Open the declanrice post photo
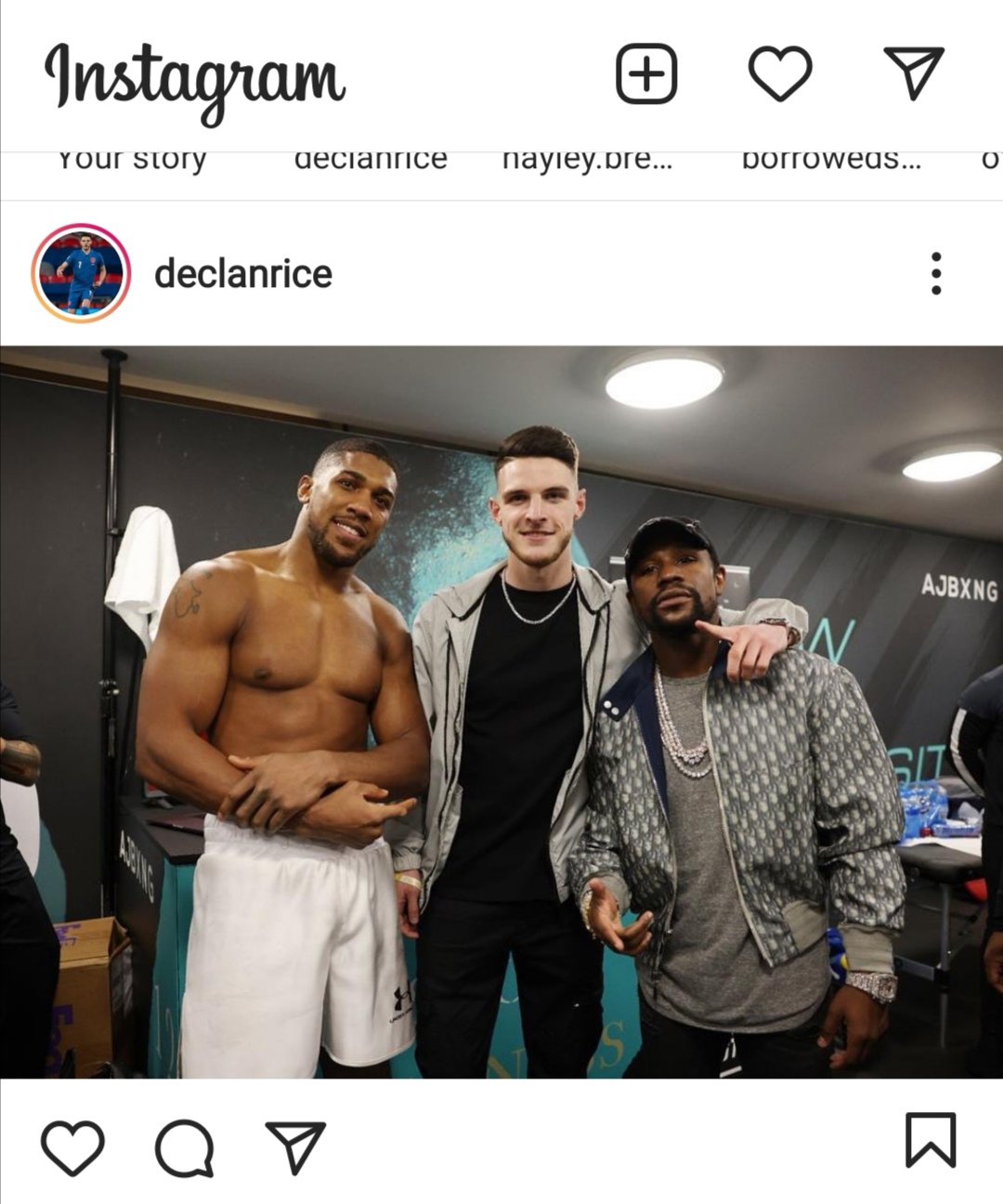 pos(501,712)
